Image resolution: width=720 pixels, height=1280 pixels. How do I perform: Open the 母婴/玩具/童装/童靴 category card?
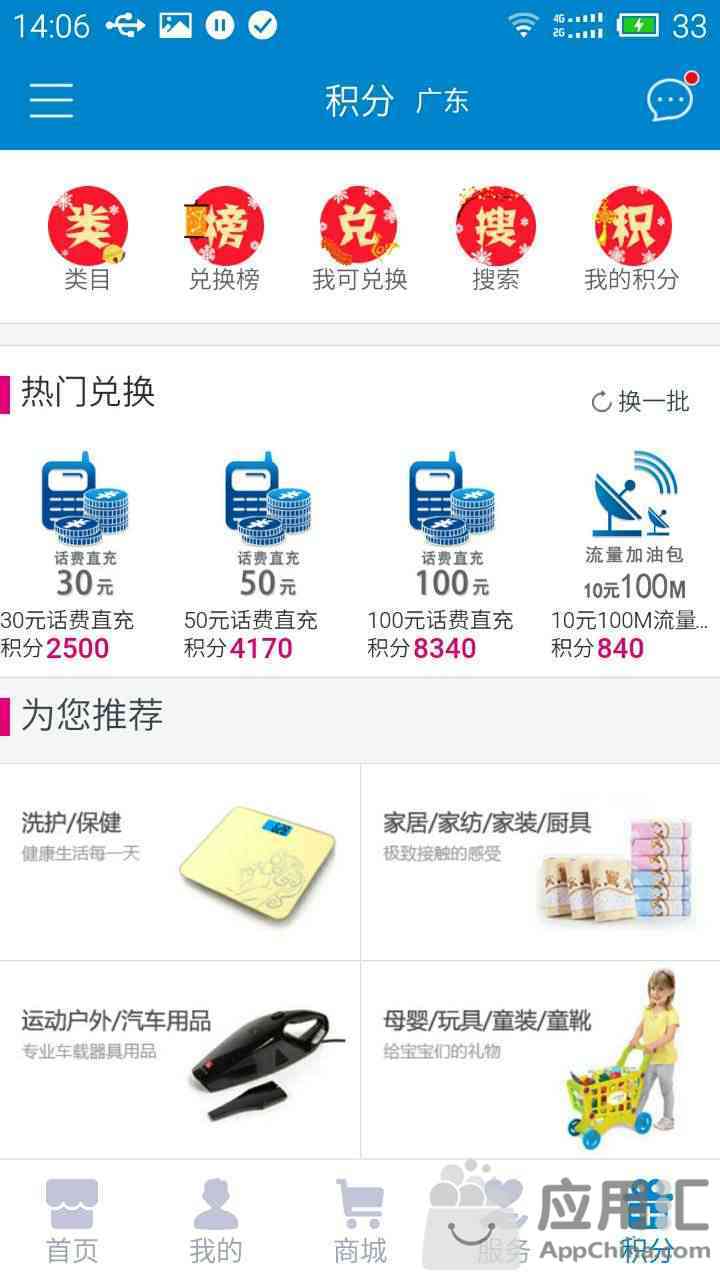540,1060
